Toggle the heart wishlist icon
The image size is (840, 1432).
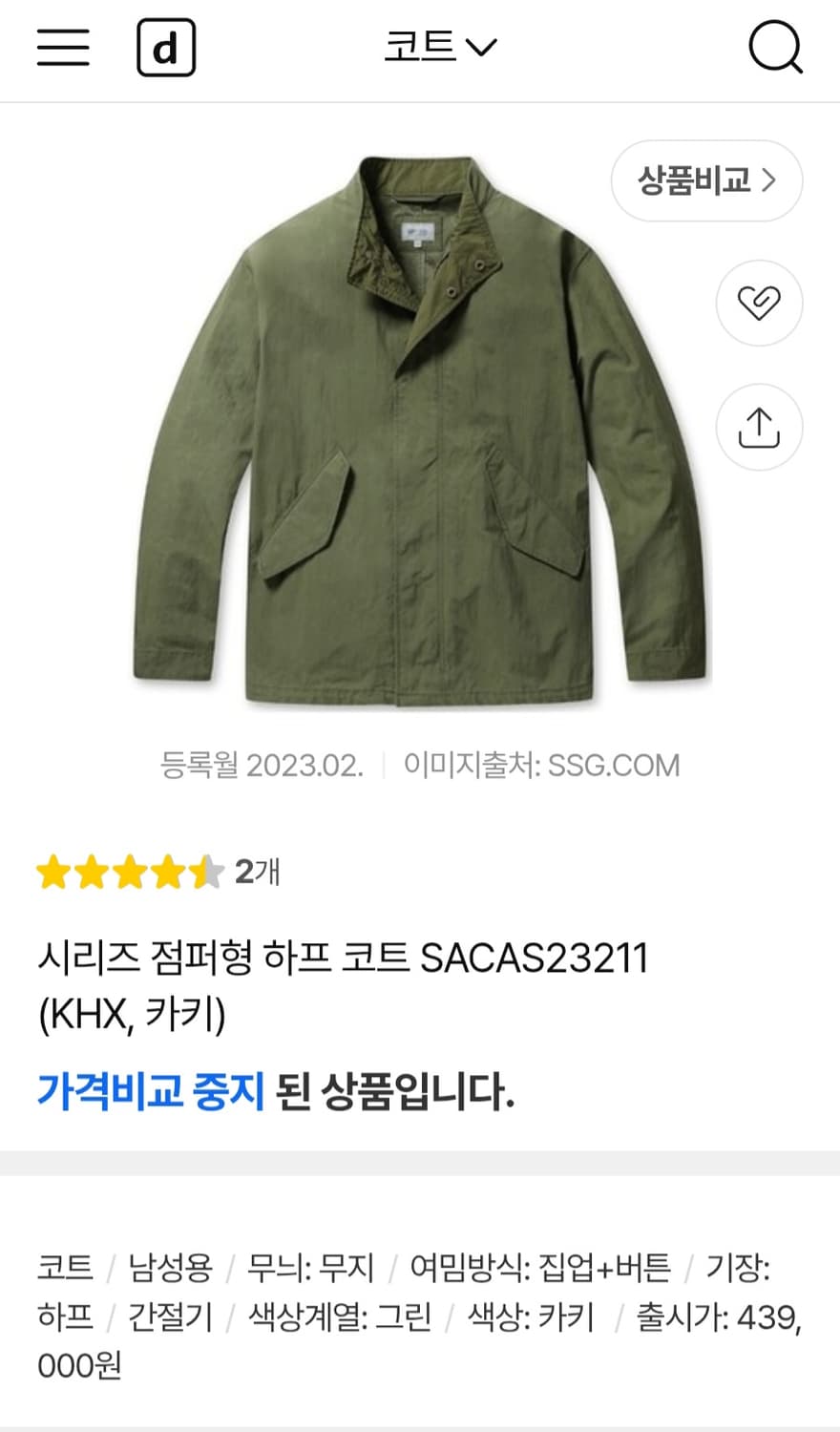tap(759, 302)
